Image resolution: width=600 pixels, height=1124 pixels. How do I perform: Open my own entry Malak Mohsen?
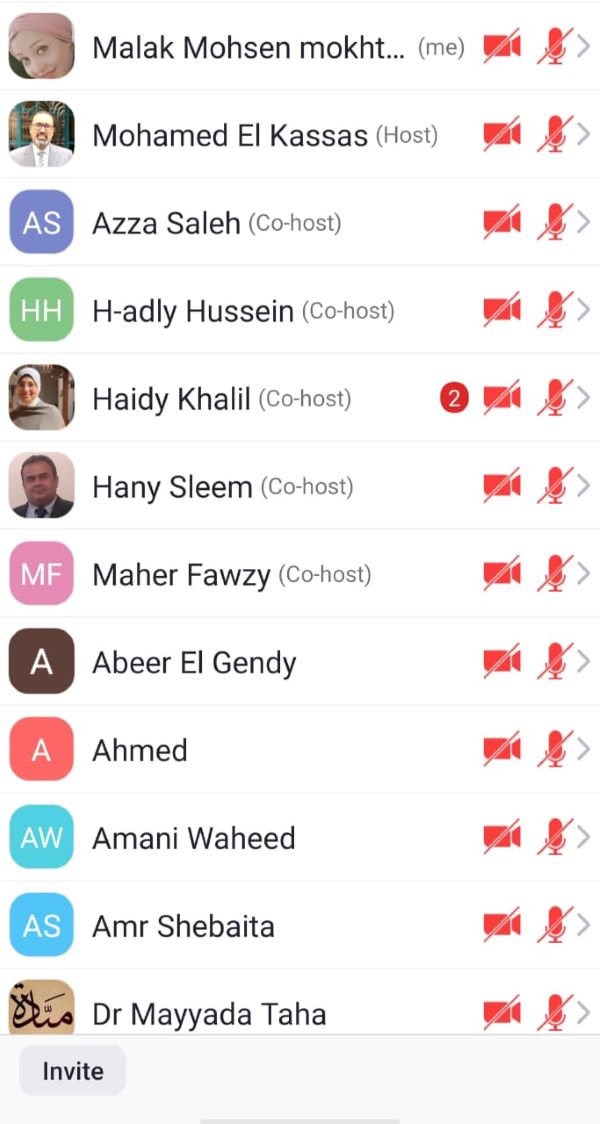coord(248,47)
